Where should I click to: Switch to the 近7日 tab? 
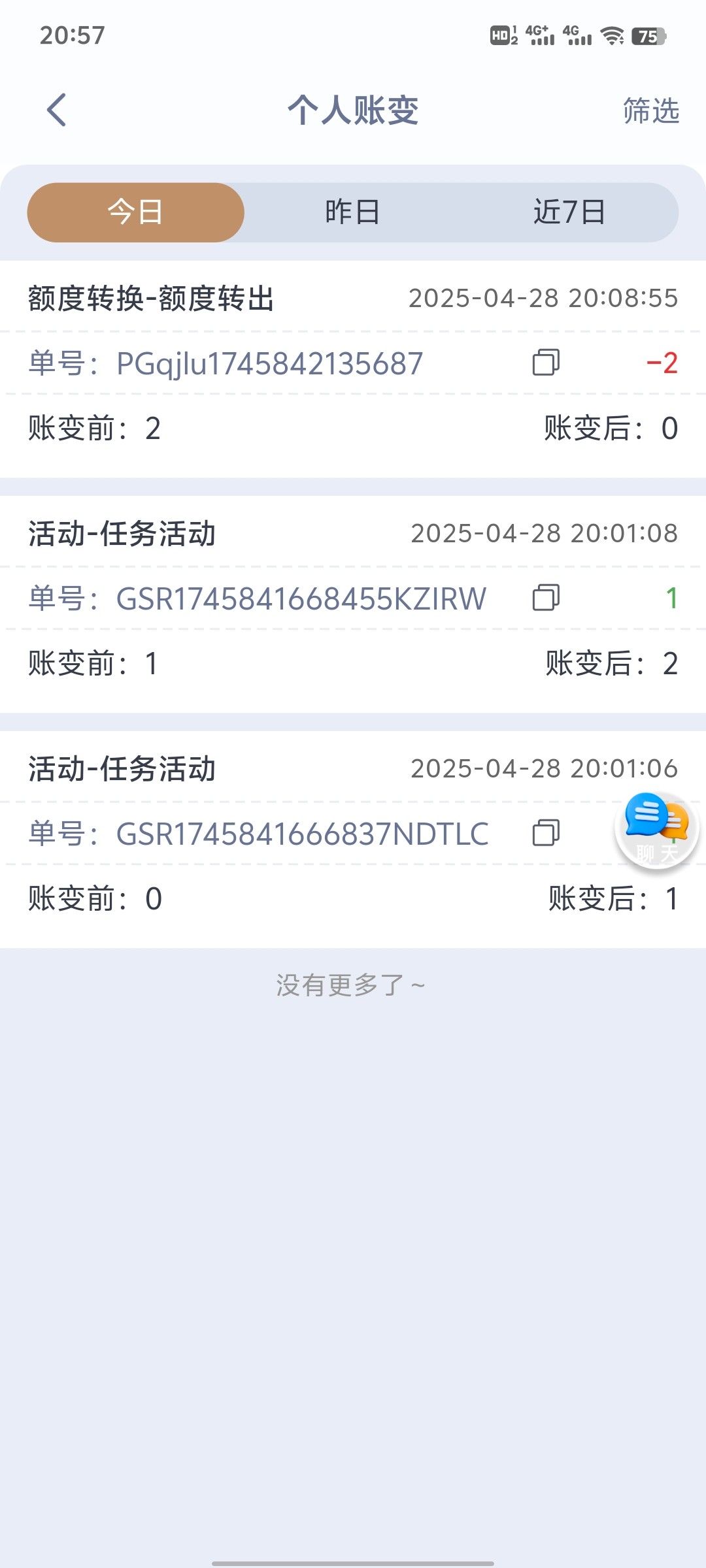point(569,212)
